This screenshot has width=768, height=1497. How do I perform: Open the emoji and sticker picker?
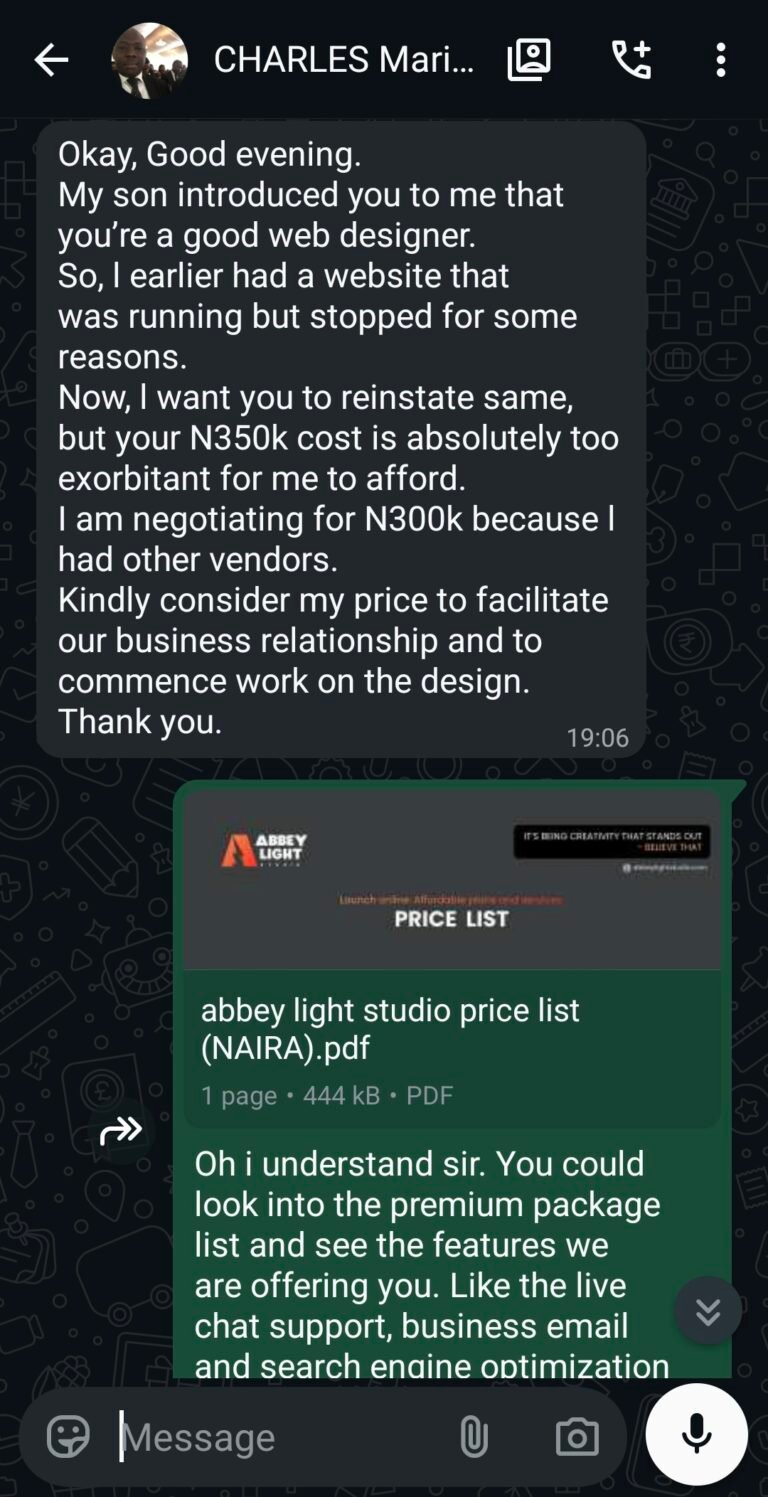(x=68, y=1437)
